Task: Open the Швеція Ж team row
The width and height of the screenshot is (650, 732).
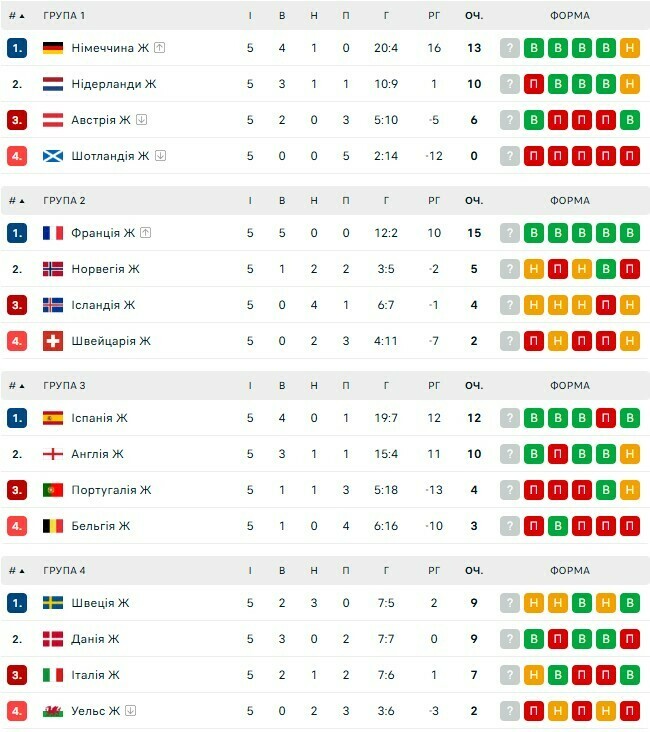Action: coord(100,603)
